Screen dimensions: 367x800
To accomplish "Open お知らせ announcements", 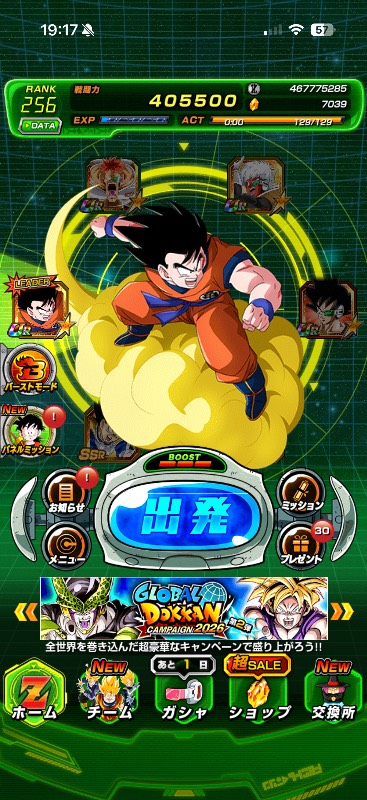I will pos(66,491).
